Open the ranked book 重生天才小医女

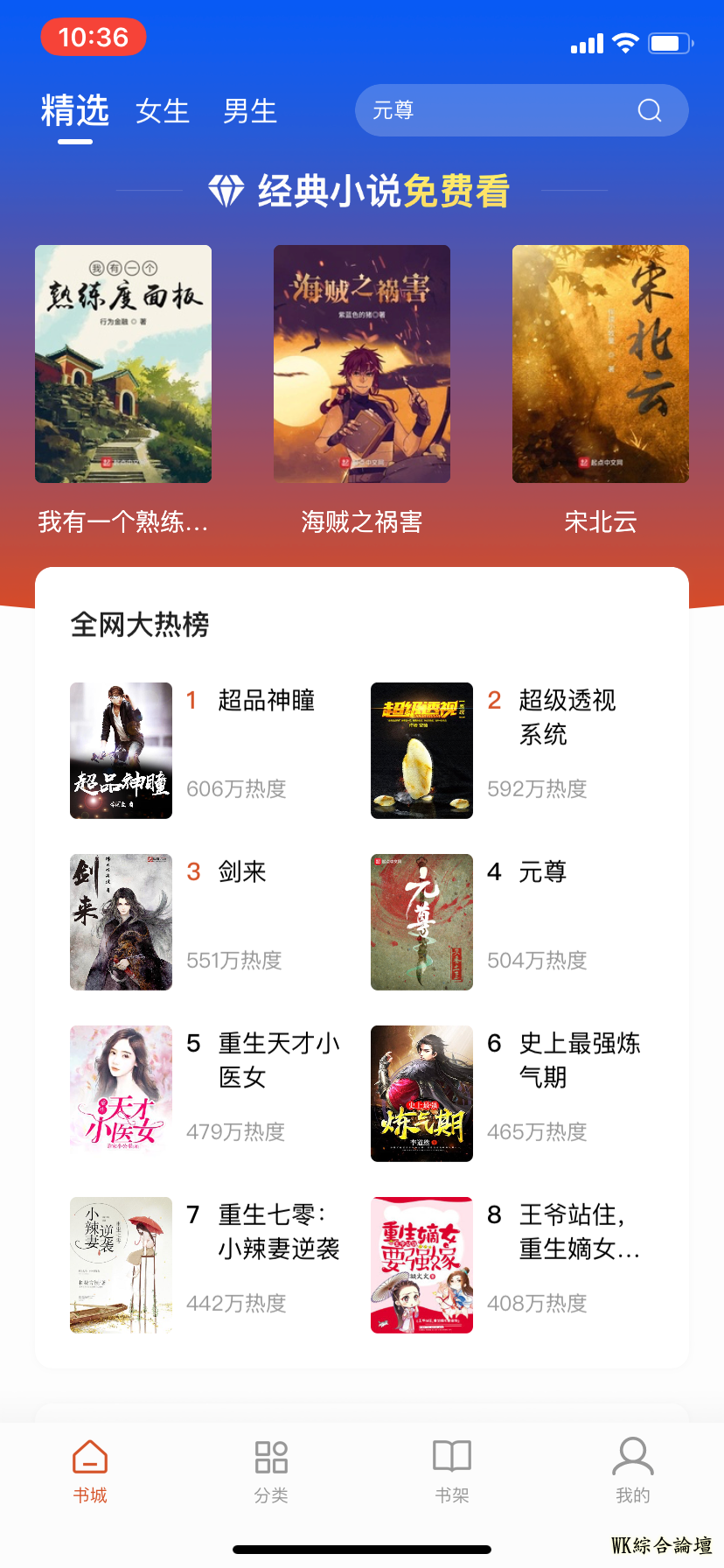(x=122, y=1094)
